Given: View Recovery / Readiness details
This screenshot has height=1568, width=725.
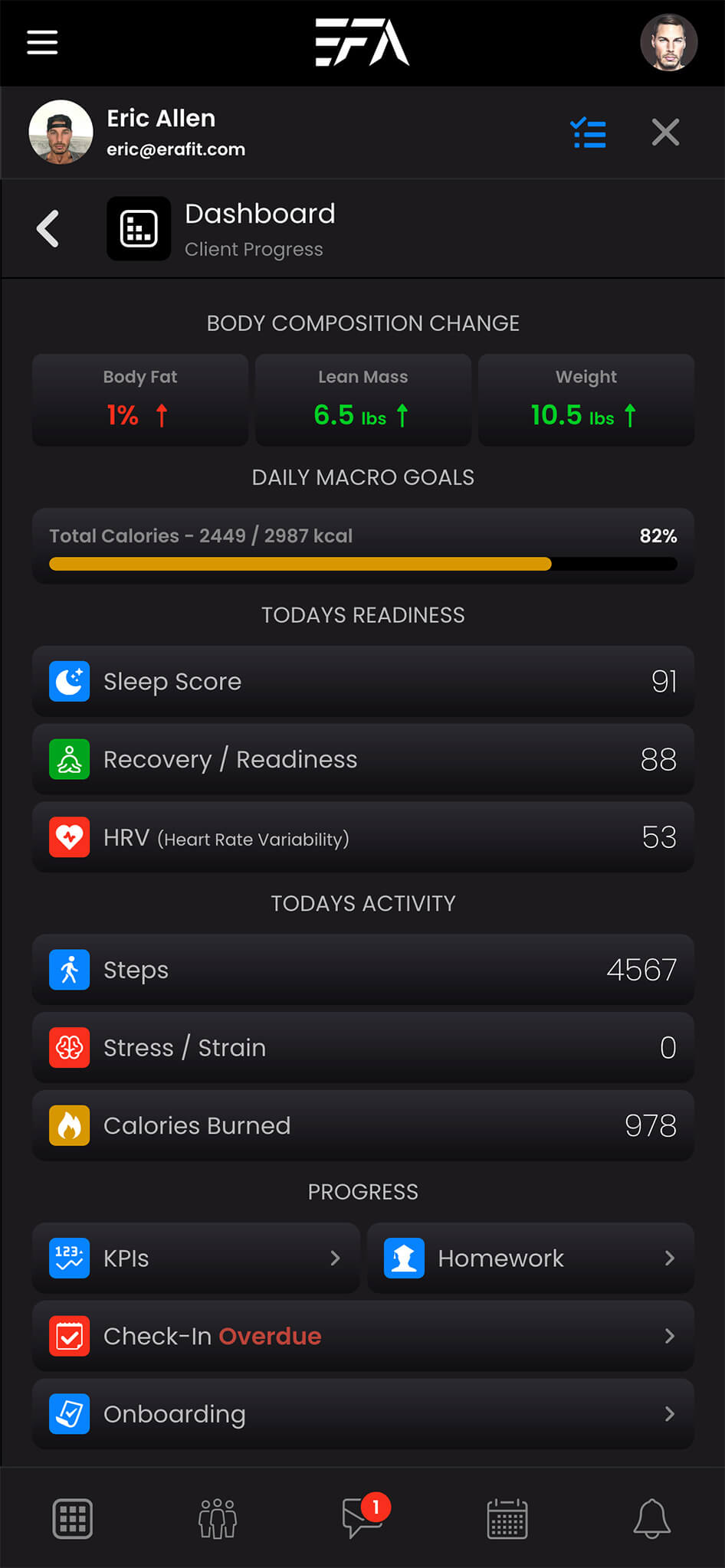Looking at the screenshot, I should tap(363, 760).
